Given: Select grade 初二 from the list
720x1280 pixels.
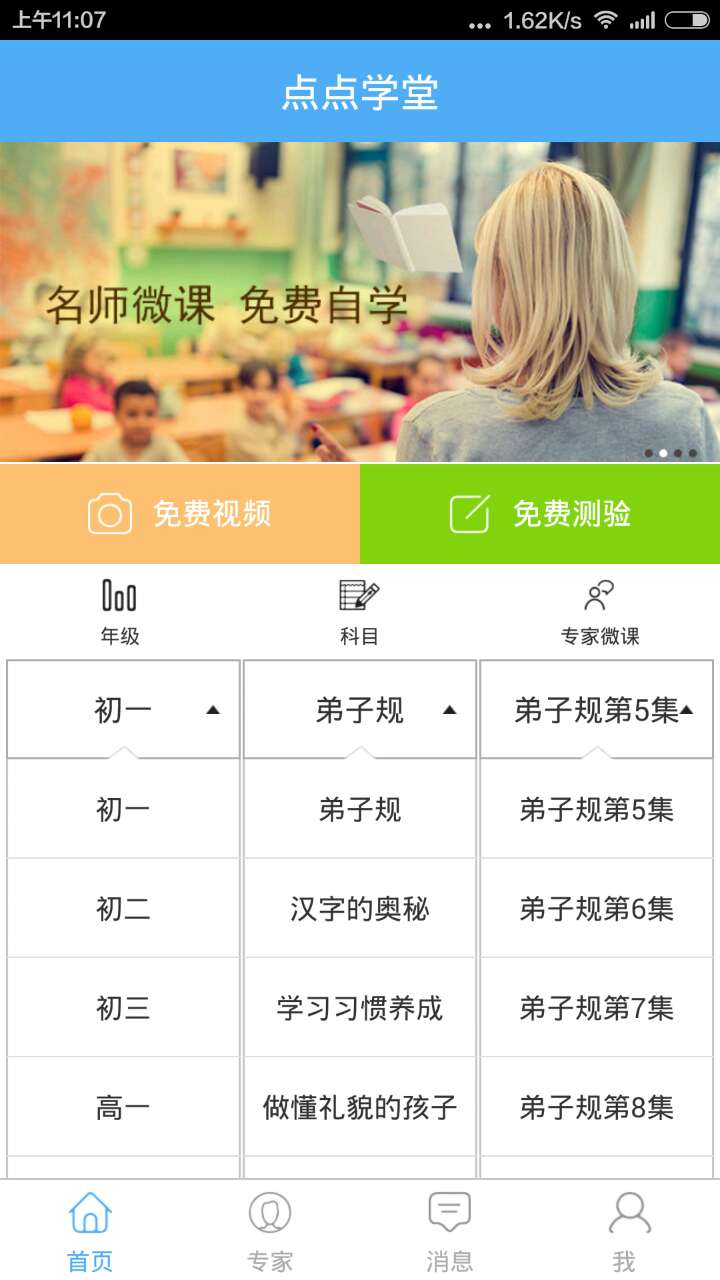Looking at the screenshot, I should tap(123, 908).
